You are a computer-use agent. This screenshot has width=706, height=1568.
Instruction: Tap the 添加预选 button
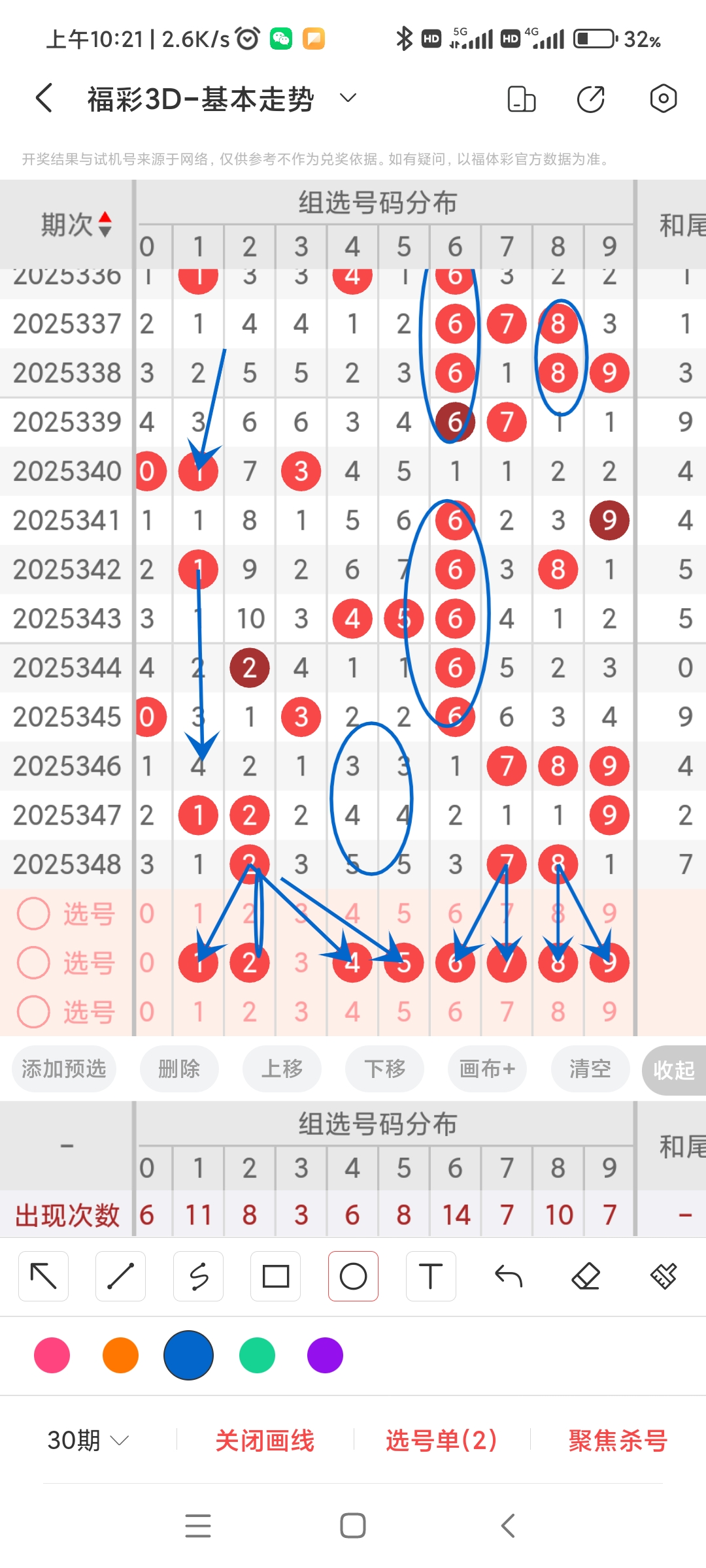click(x=63, y=1069)
